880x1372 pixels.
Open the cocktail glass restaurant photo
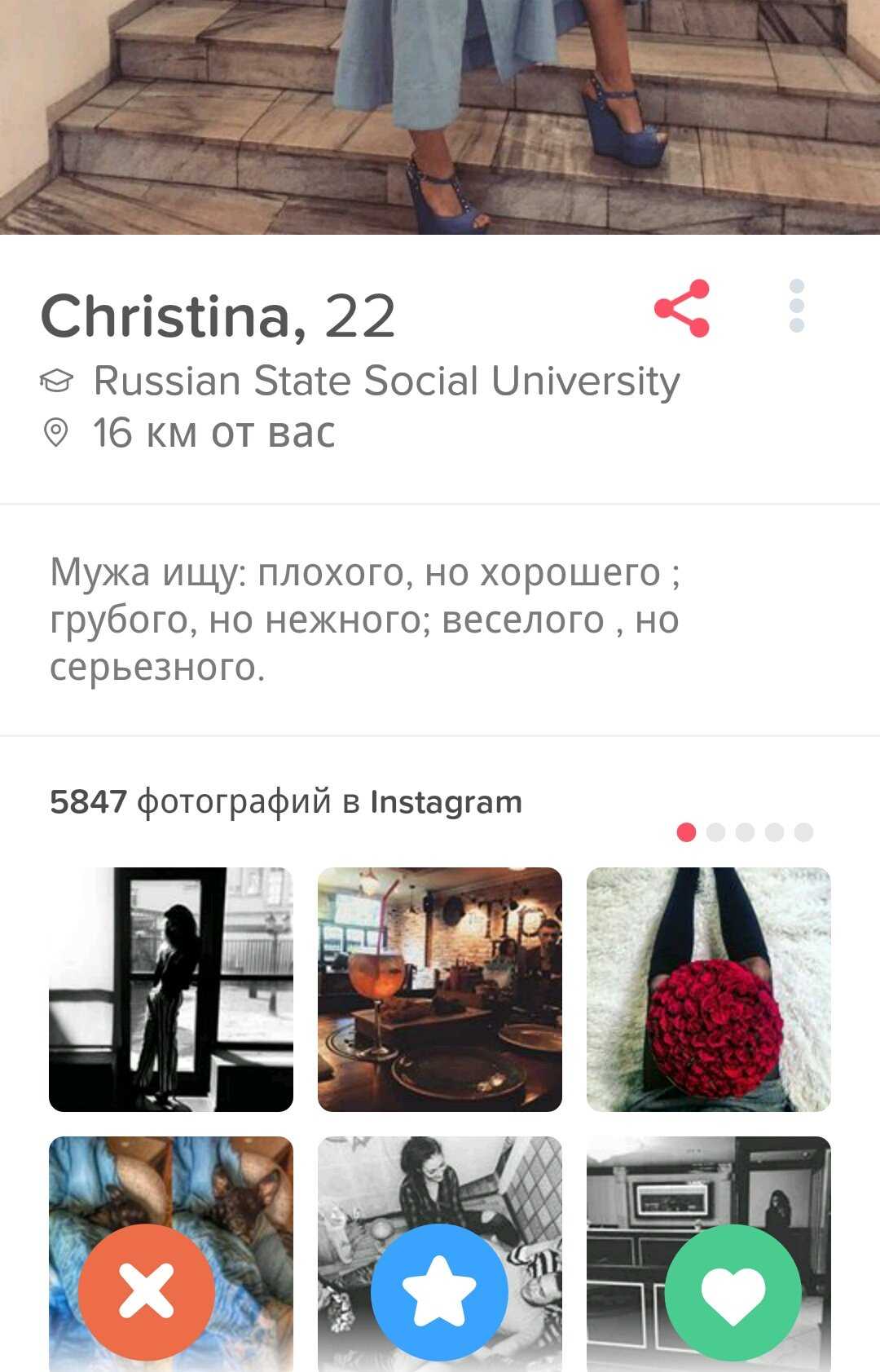[440, 989]
